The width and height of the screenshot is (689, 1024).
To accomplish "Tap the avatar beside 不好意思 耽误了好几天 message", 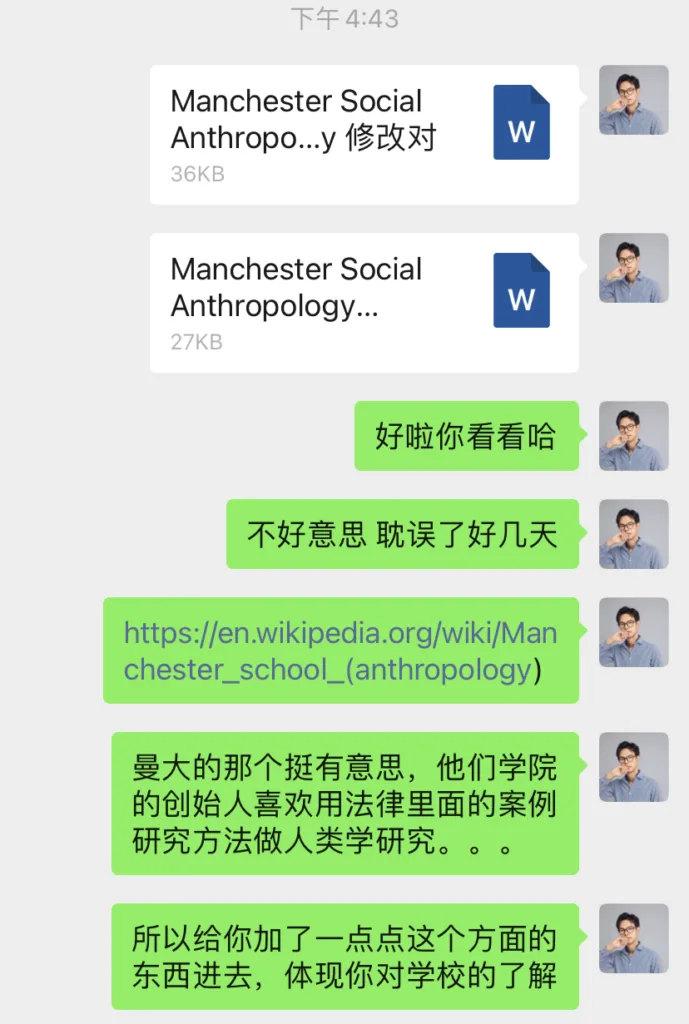I will pyautogui.click(x=633, y=534).
